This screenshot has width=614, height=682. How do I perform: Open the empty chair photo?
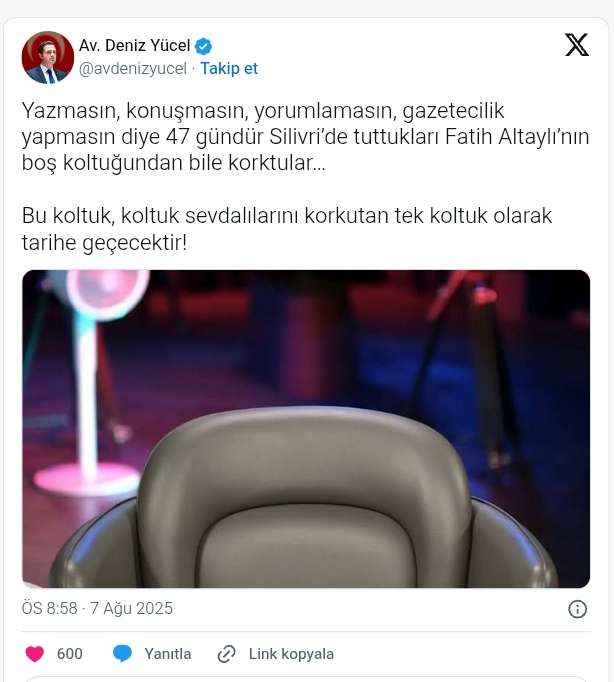306,428
